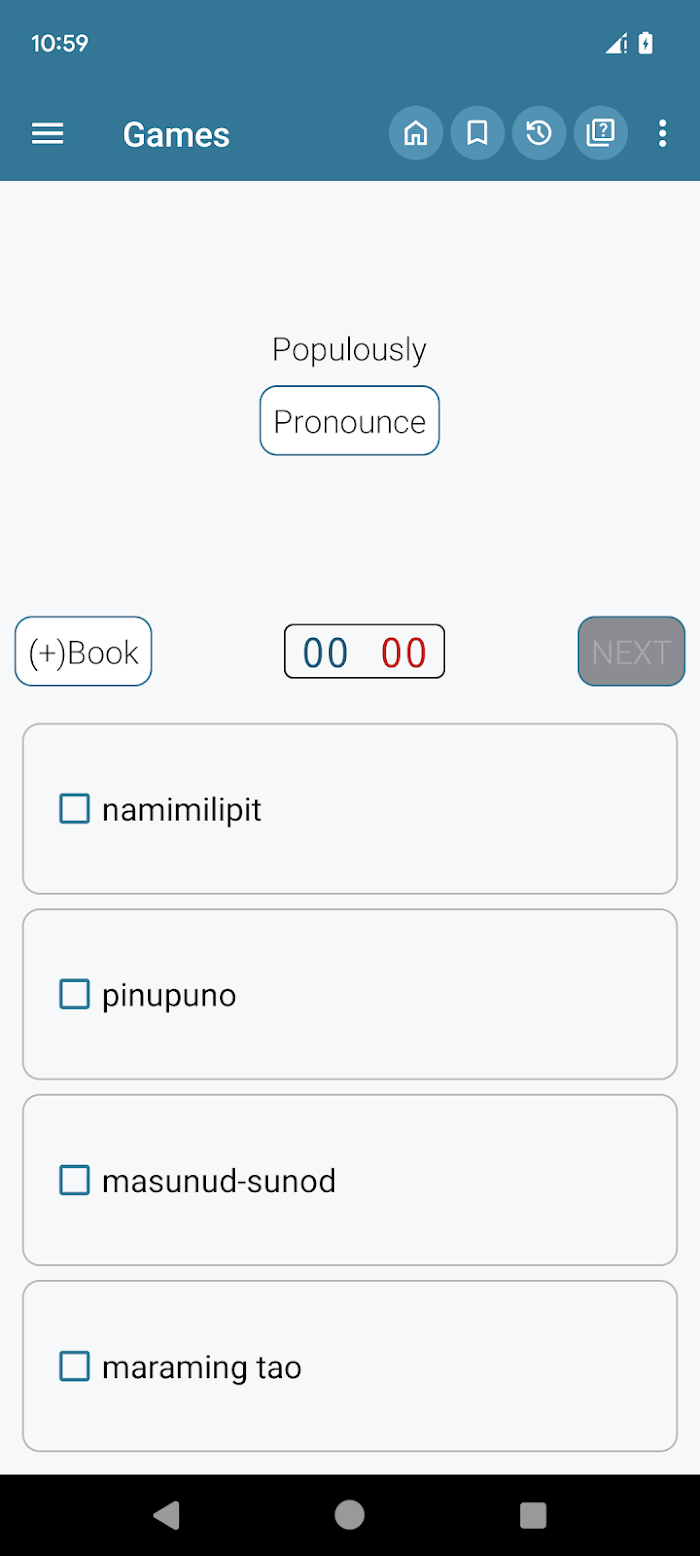Tap the system home button

tap(350, 1515)
